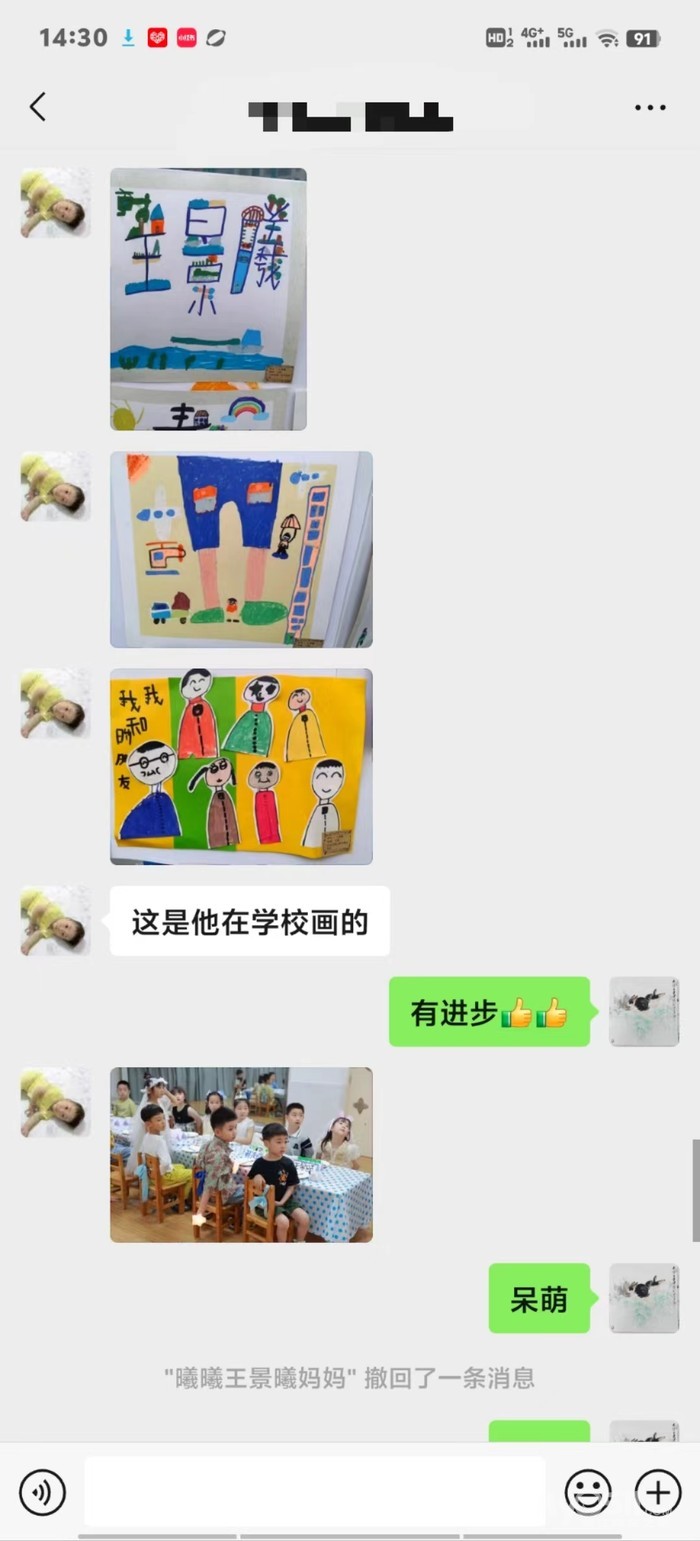View the classroom children photo
Image resolution: width=700 pixels, height=1541 pixels.
click(241, 1154)
